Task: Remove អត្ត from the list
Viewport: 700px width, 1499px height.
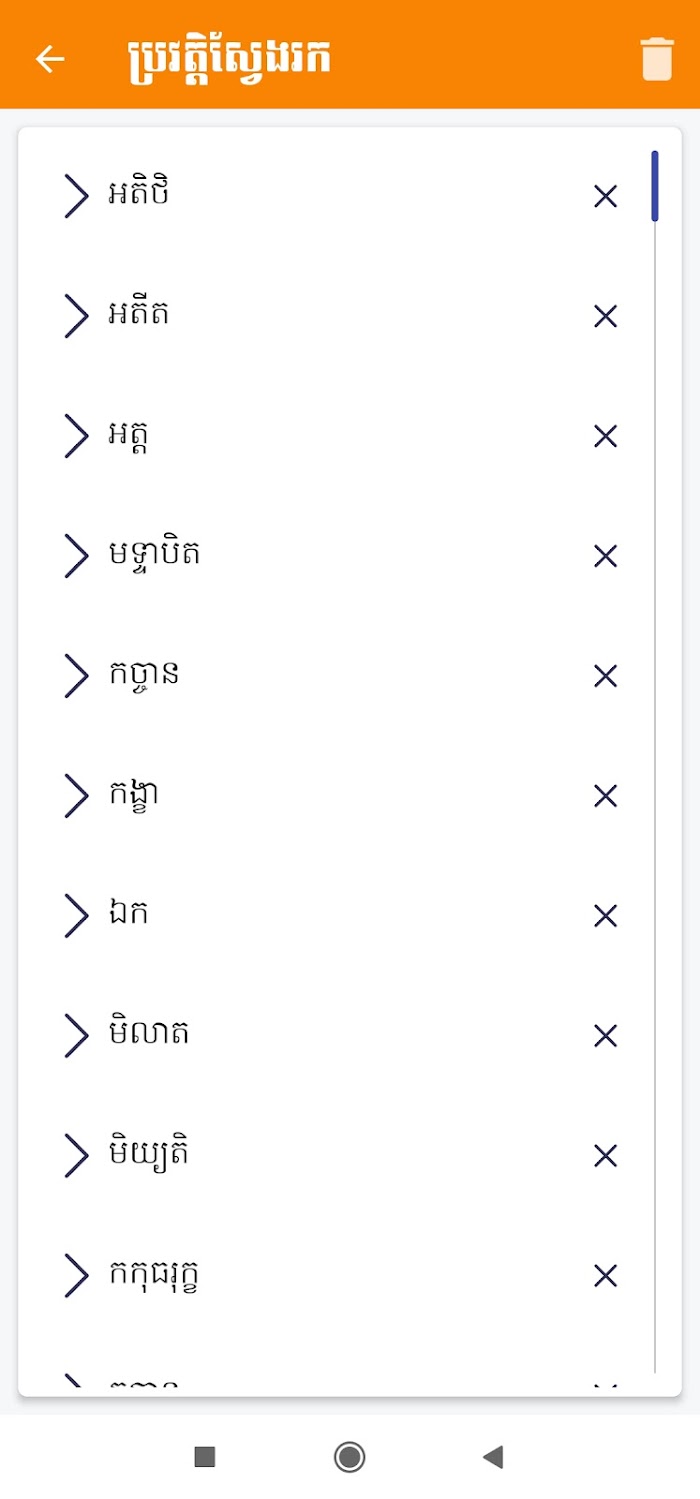Action: click(605, 436)
